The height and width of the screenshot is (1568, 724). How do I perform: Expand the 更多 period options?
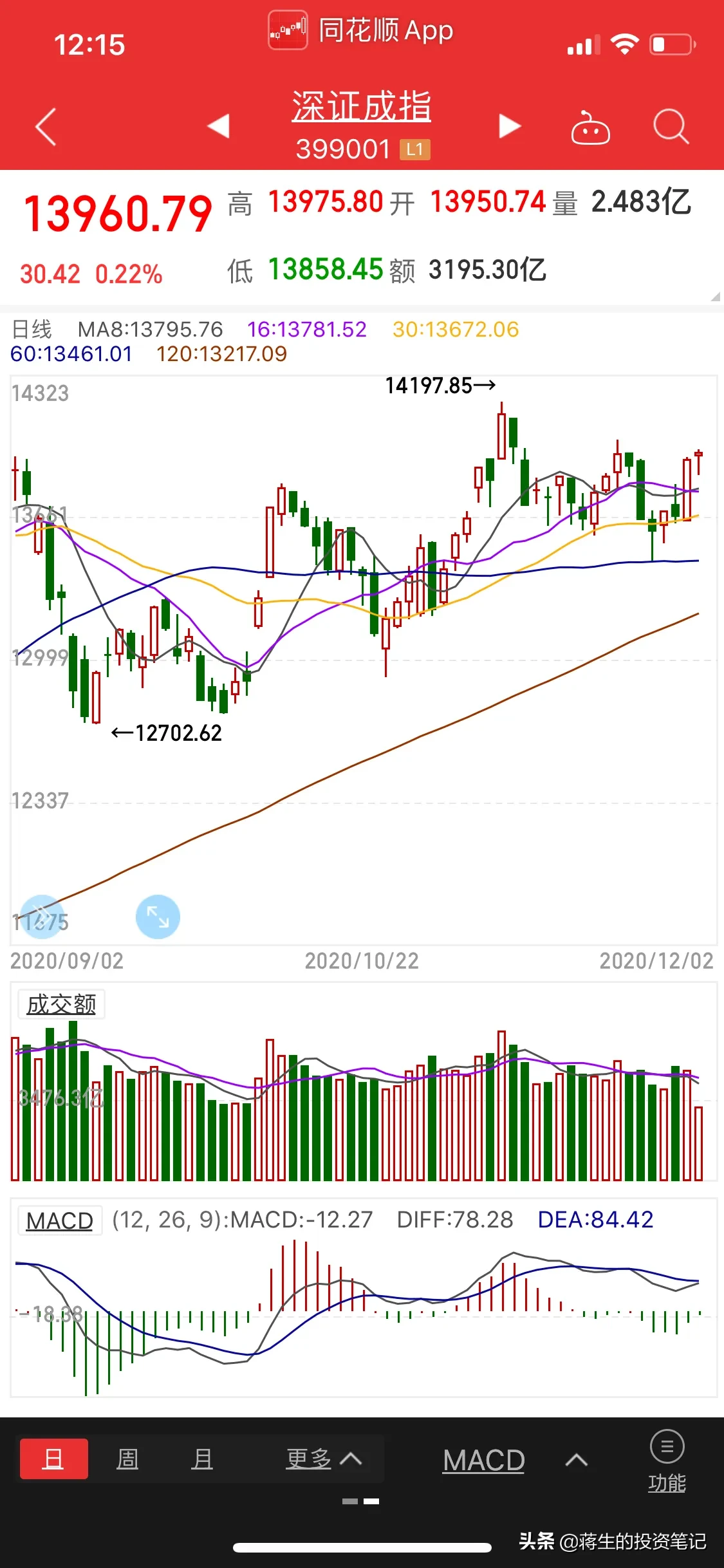(323, 1459)
